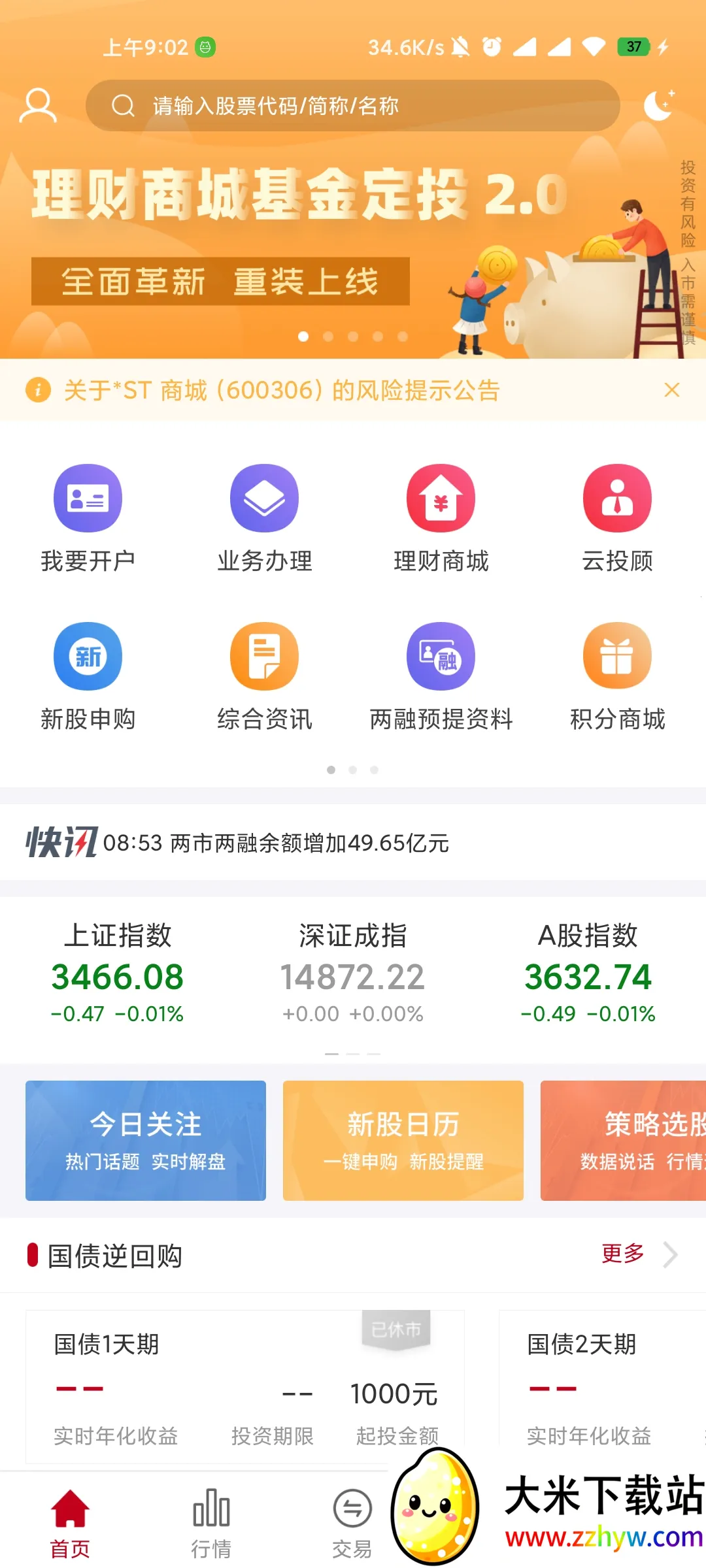Open the user profile icon
706x1568 pixels.
coord(38,106)
